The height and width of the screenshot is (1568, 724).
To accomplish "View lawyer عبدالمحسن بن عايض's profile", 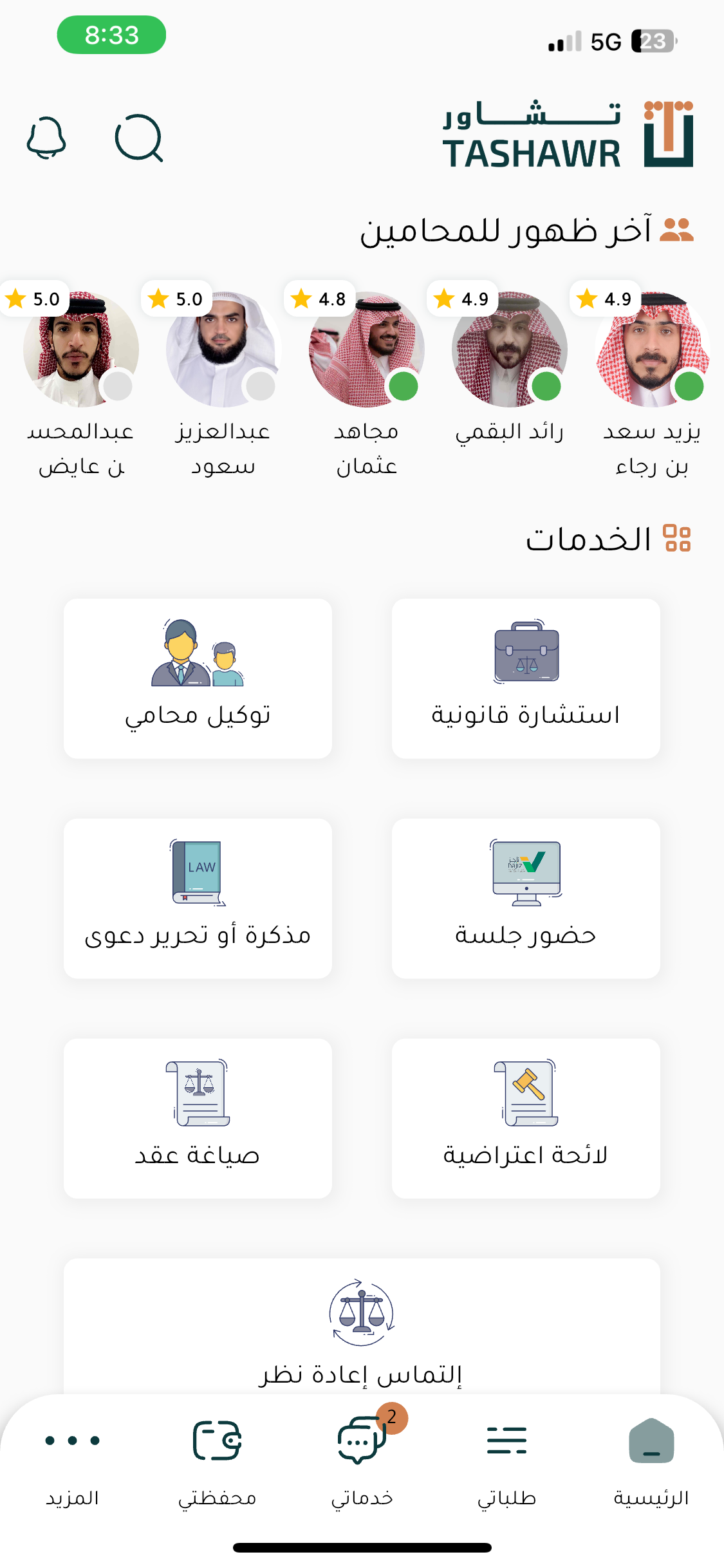I will coord(80,350).
